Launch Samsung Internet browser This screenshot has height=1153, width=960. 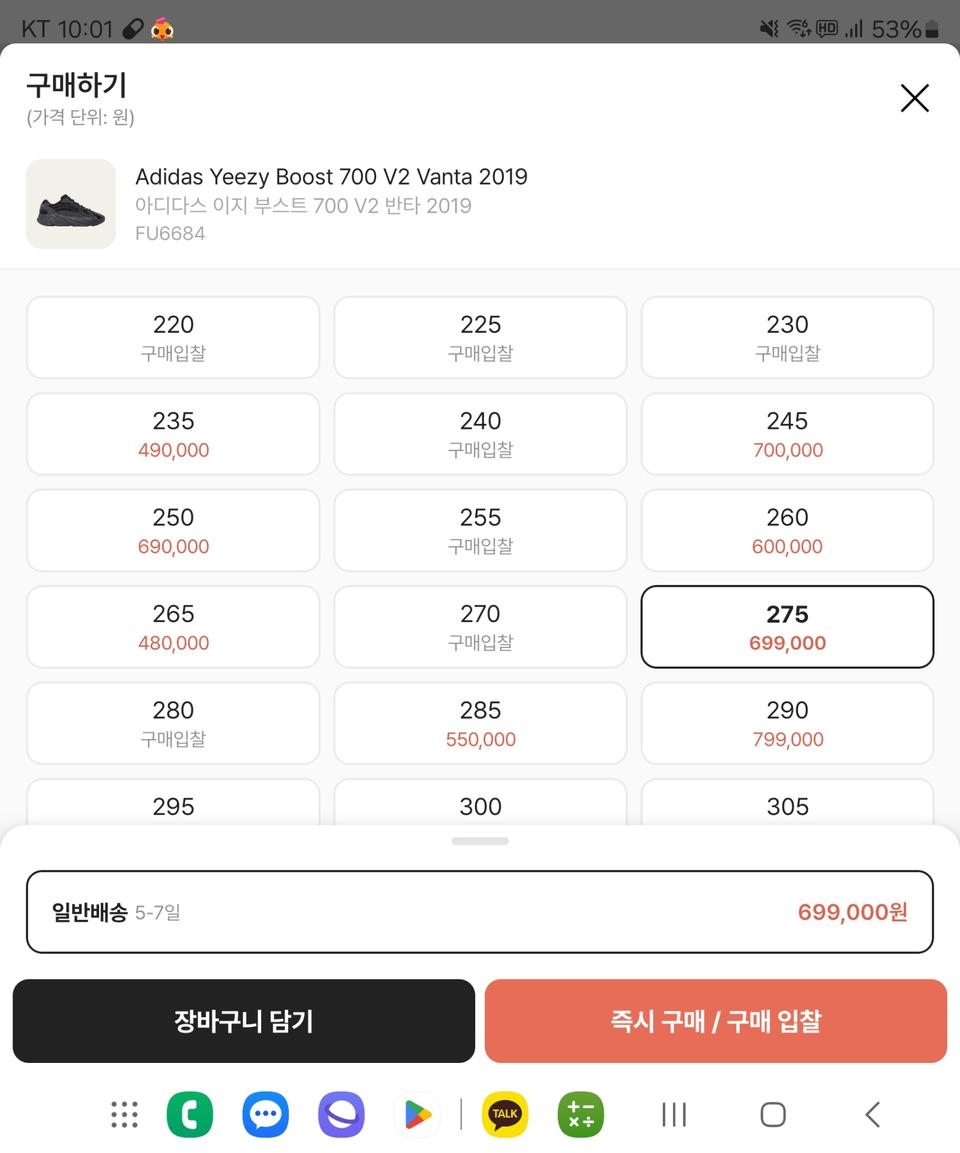click(341, 1114)
